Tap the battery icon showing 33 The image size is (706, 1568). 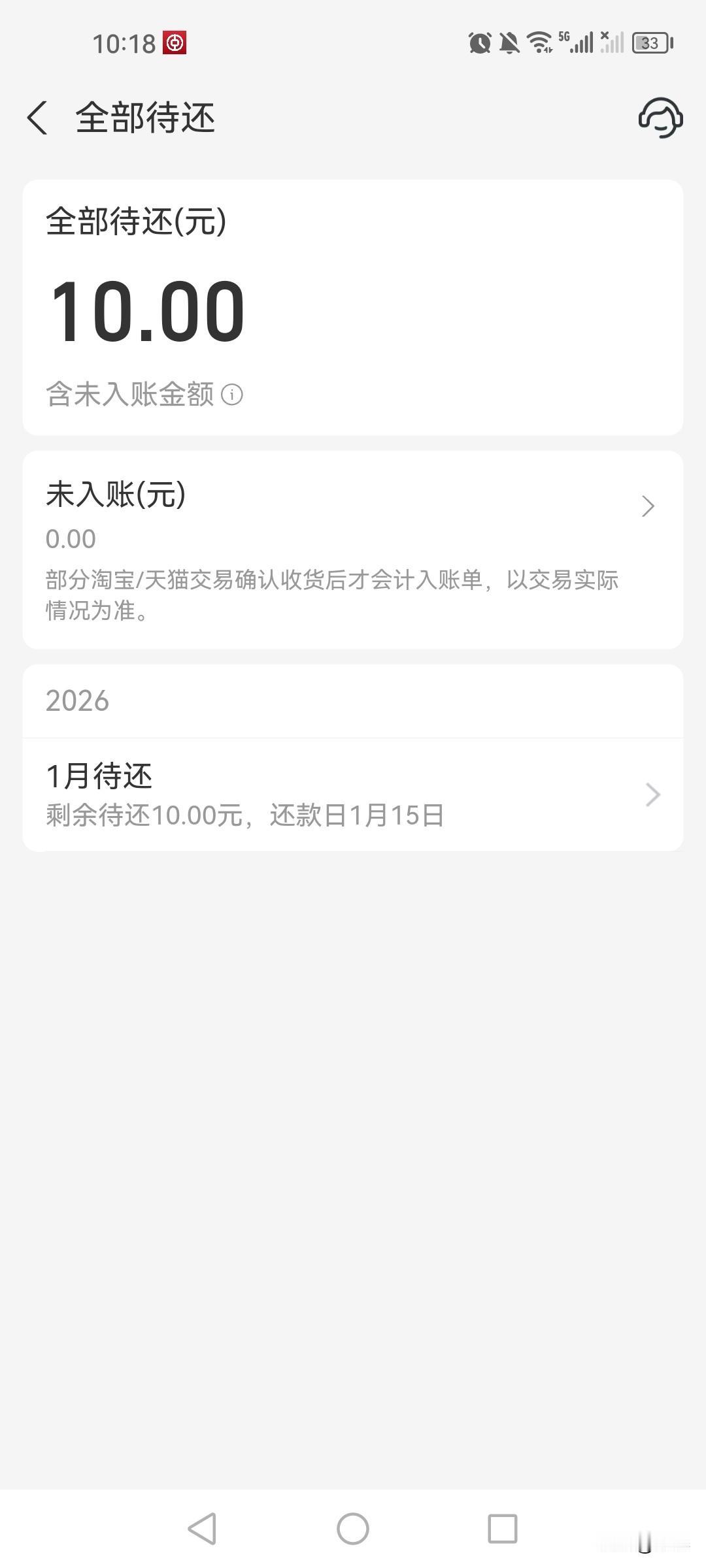(x=650, y=42)
